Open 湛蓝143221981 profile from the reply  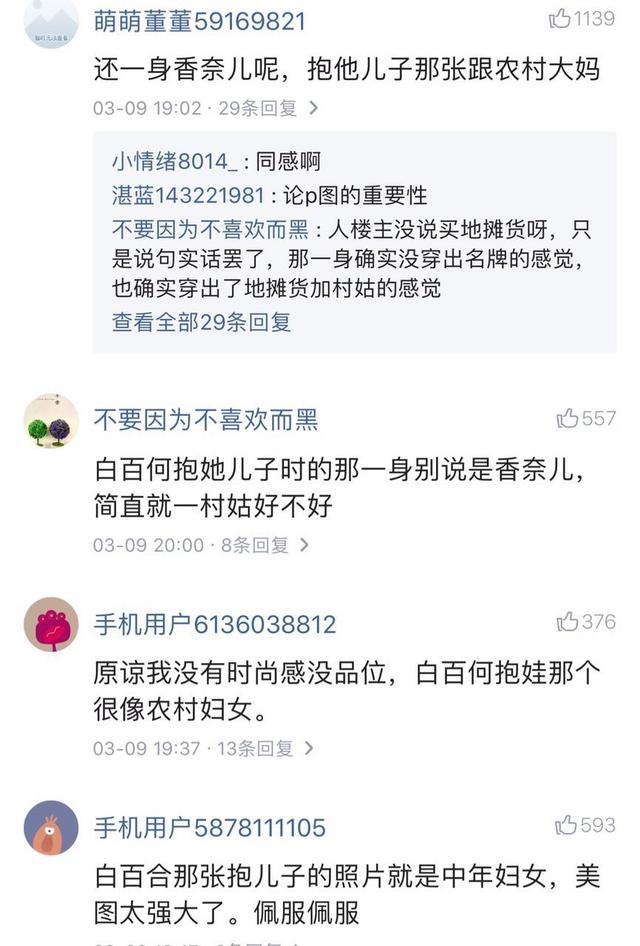coord(188,194)
